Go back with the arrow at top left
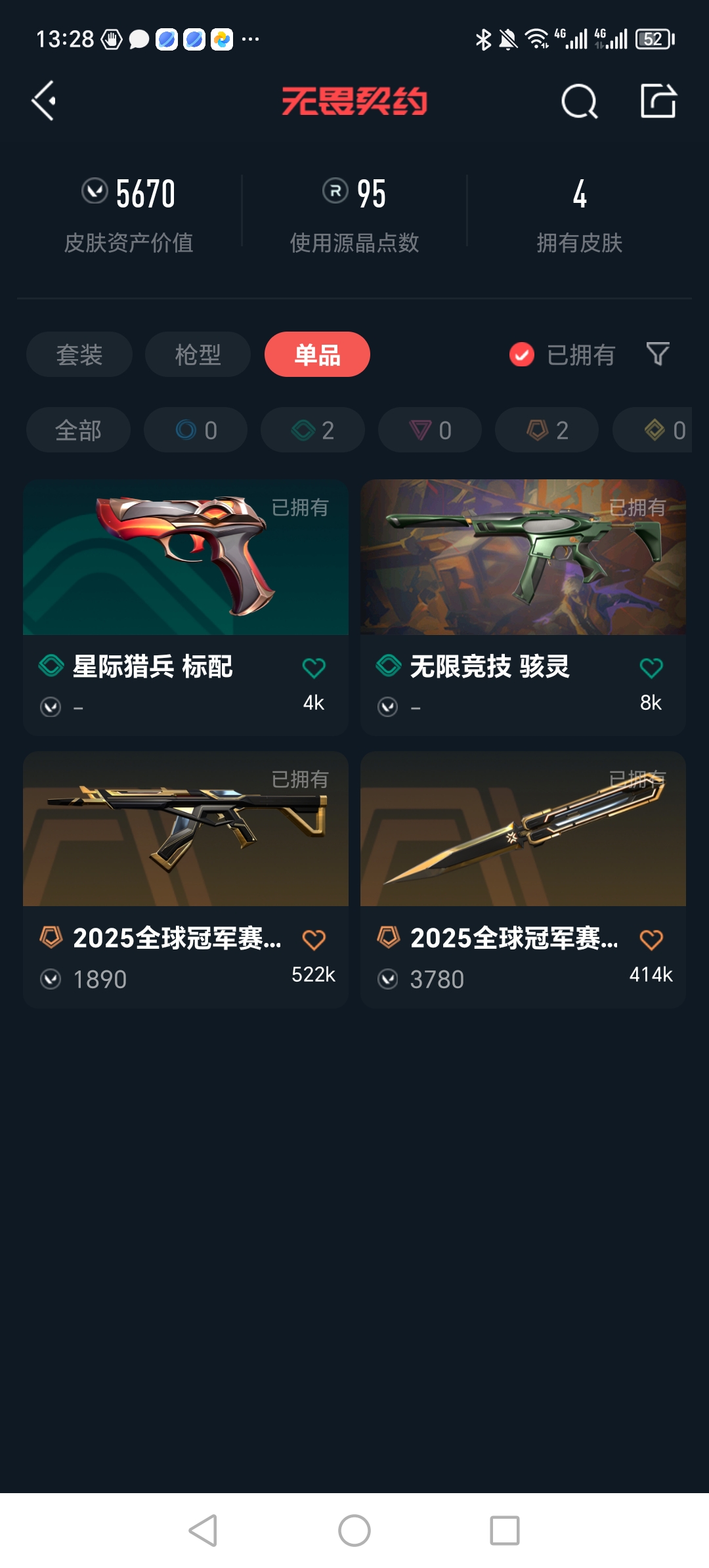 click(x=43, y=102)
